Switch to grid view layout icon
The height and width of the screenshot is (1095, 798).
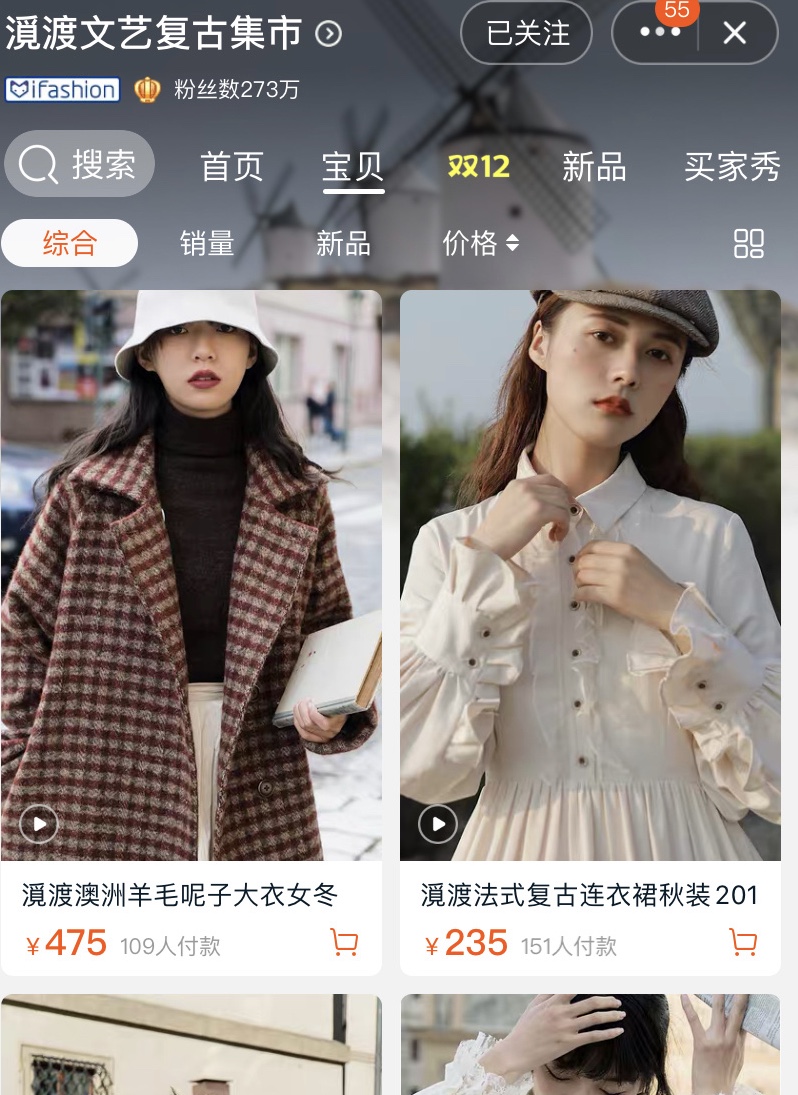(747, 243)
